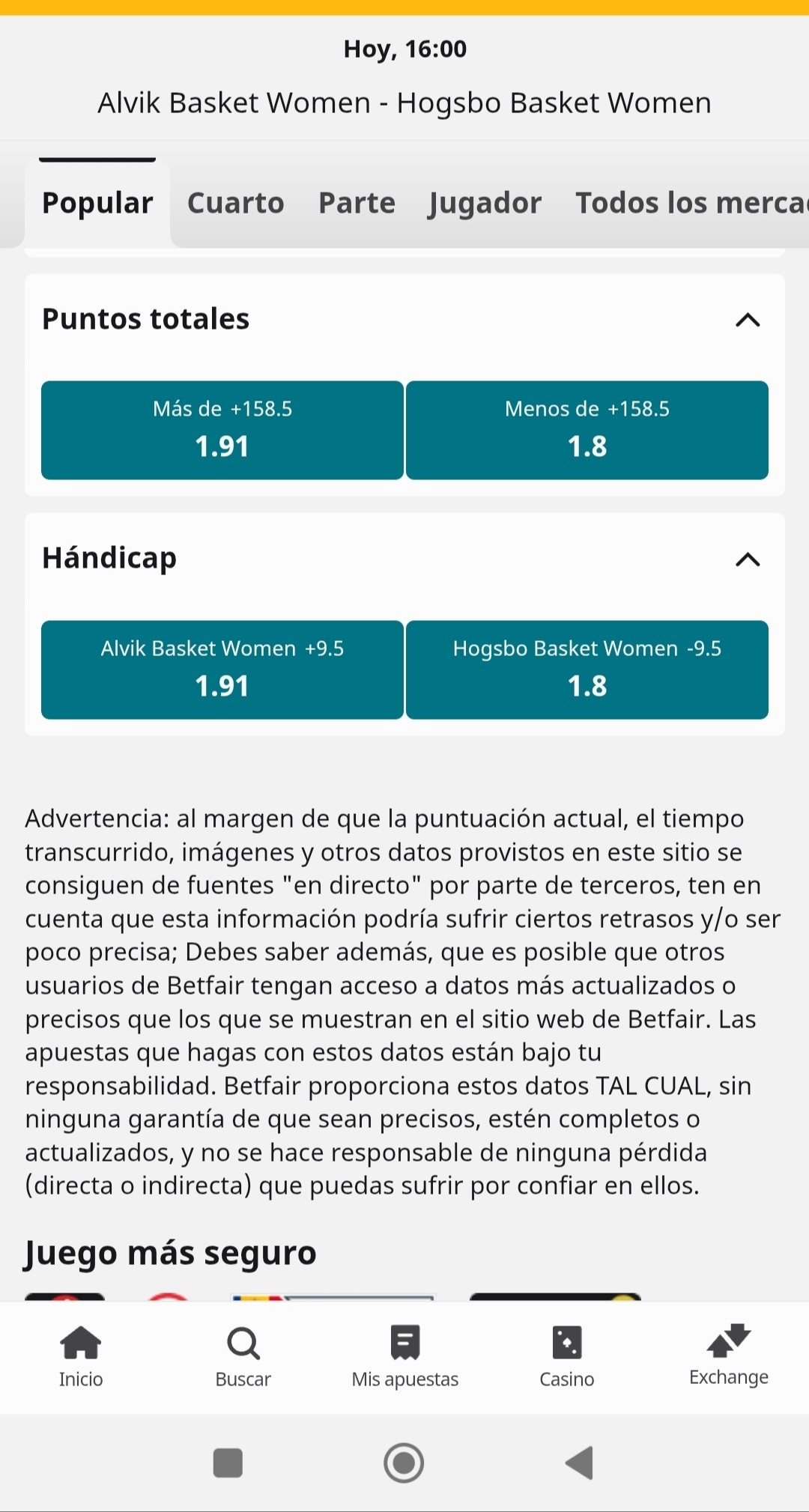
Task: Bet on Menos de +158.5 at 1.8
Action: [587, 430]
